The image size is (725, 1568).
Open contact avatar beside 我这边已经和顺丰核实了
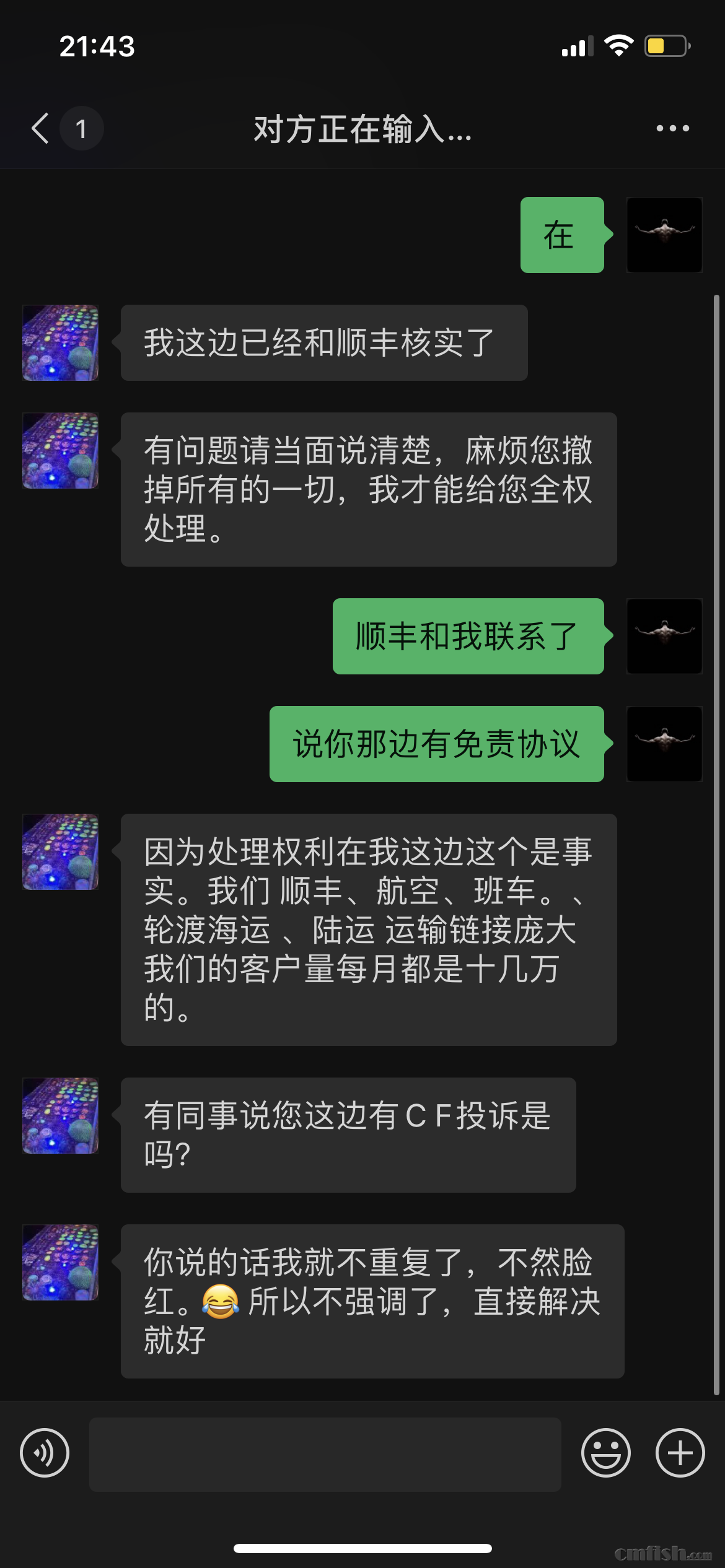click(61, 342)
